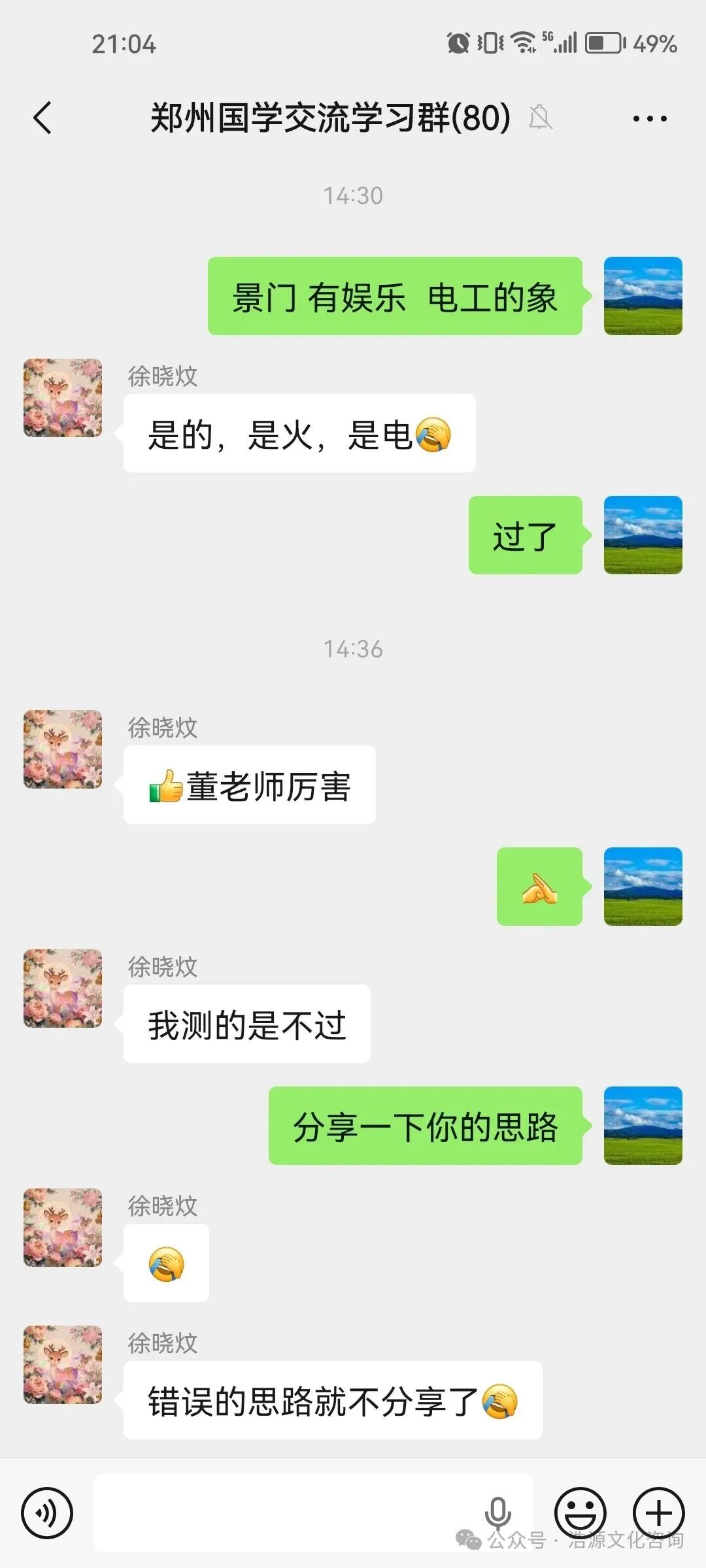Tap the group title 郑州国学交流学习群(80)

327,118
